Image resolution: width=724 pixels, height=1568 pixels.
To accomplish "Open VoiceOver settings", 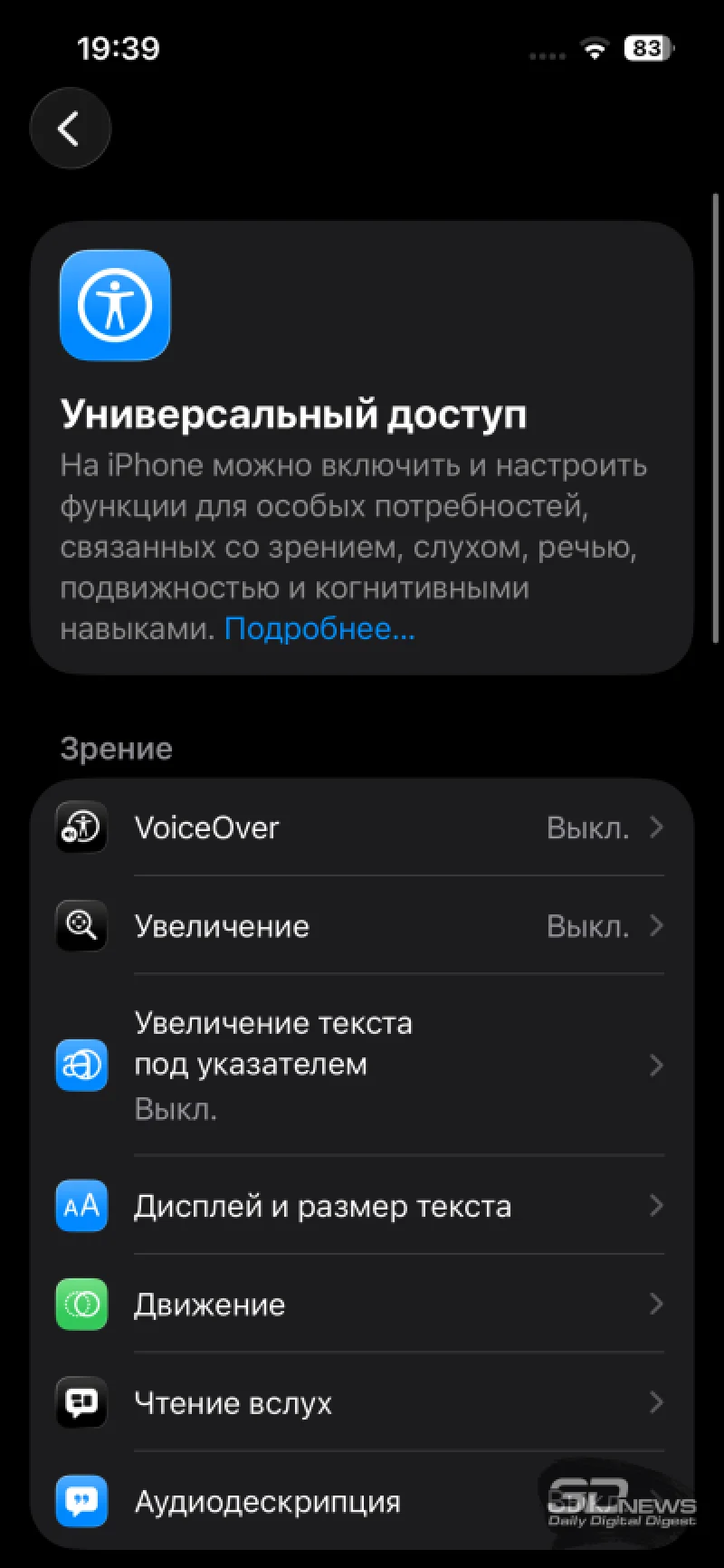I will pos(362,827).
